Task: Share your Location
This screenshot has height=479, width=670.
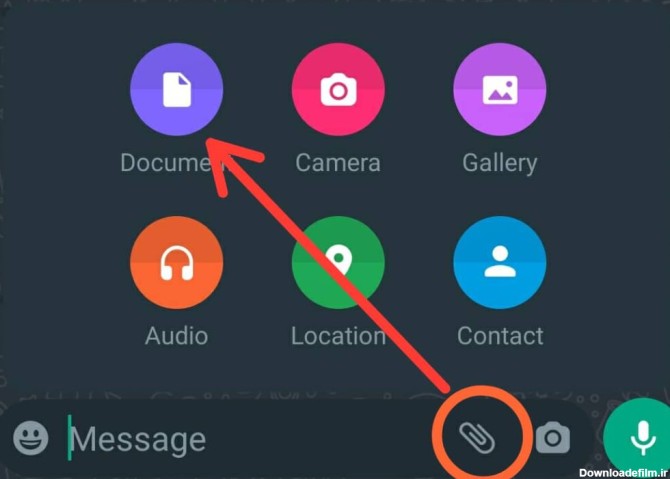Action: [x=338, y=263]
